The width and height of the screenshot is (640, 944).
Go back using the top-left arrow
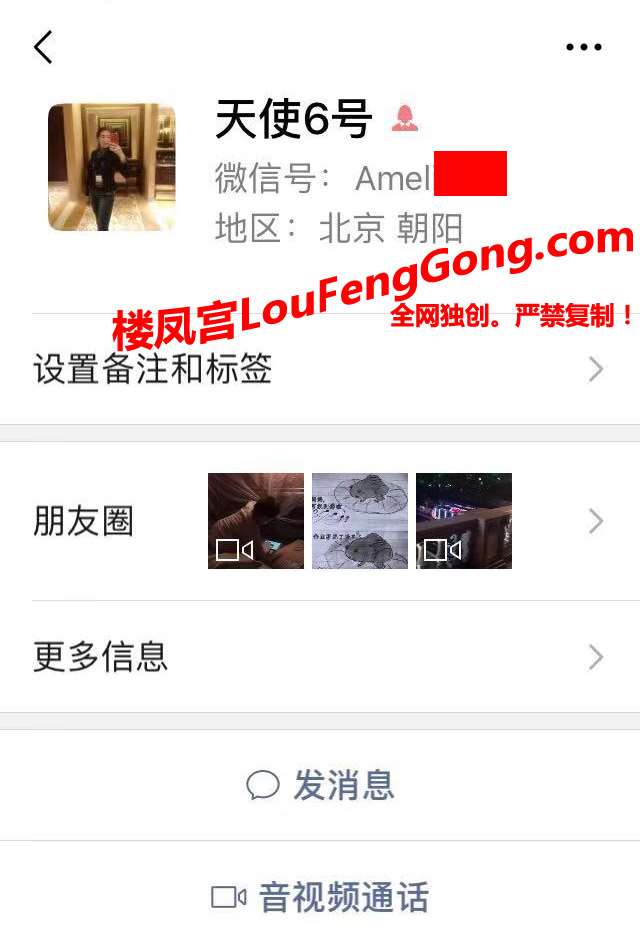click(x=43, y=47)
